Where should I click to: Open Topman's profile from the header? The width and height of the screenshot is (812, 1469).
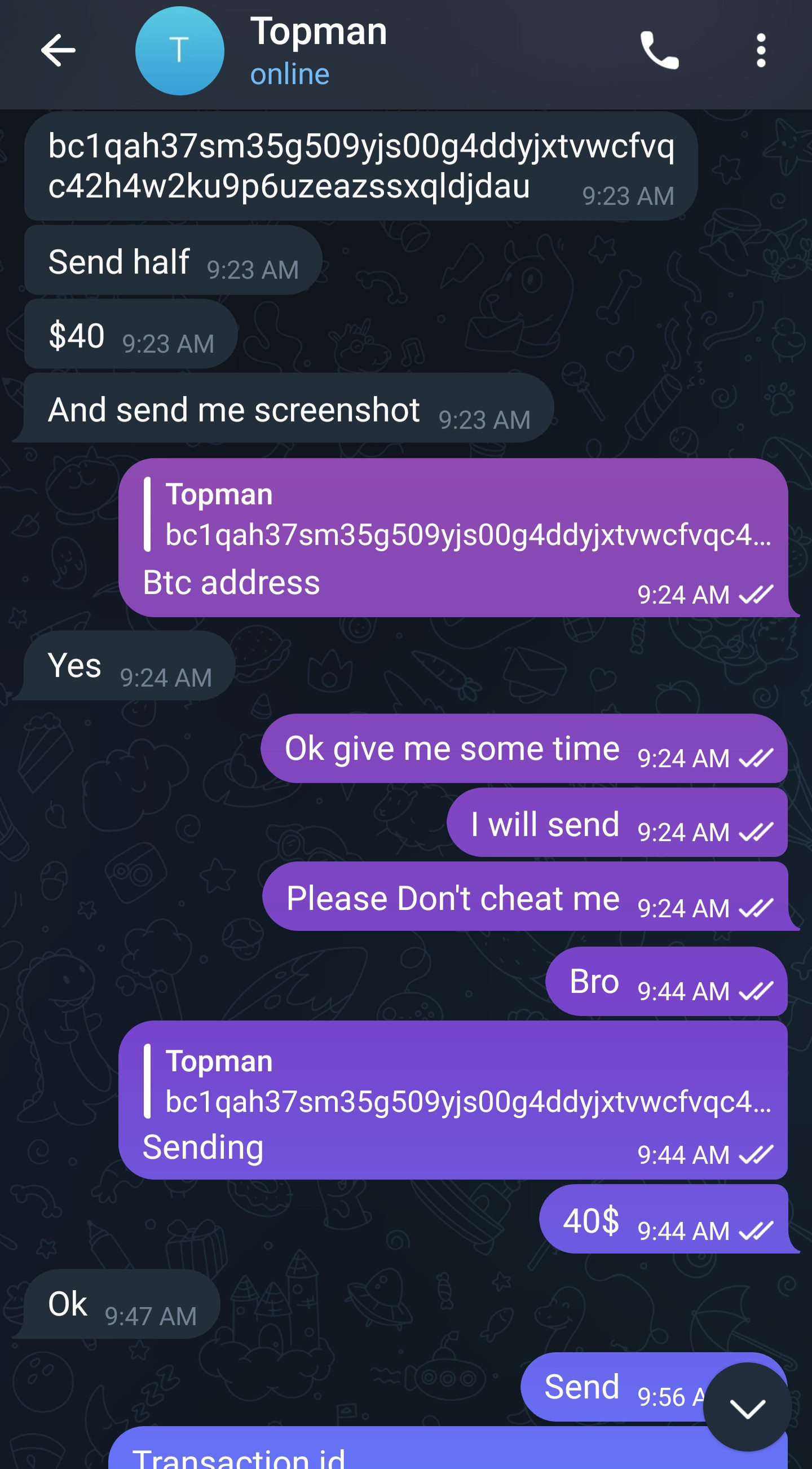tap(318, 50)
